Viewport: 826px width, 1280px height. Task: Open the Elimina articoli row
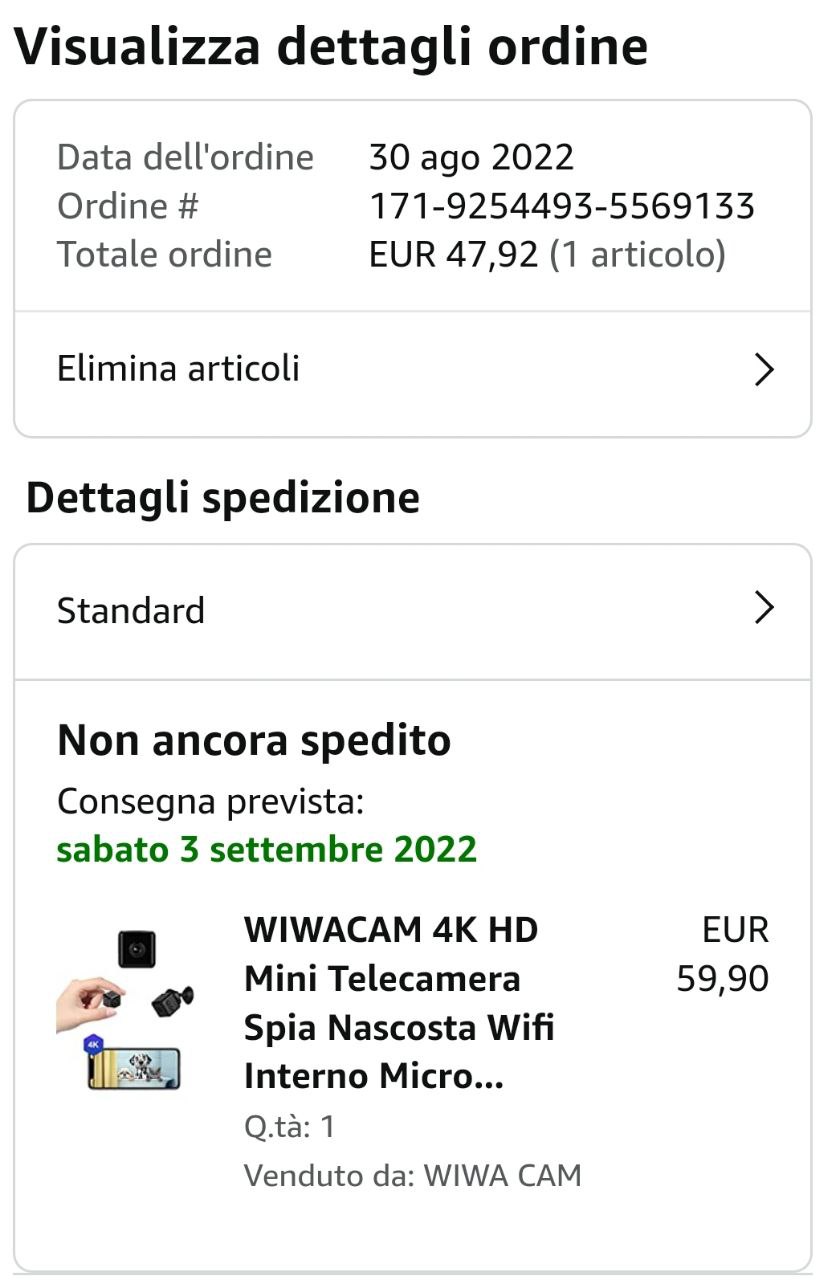pos(412,370)
